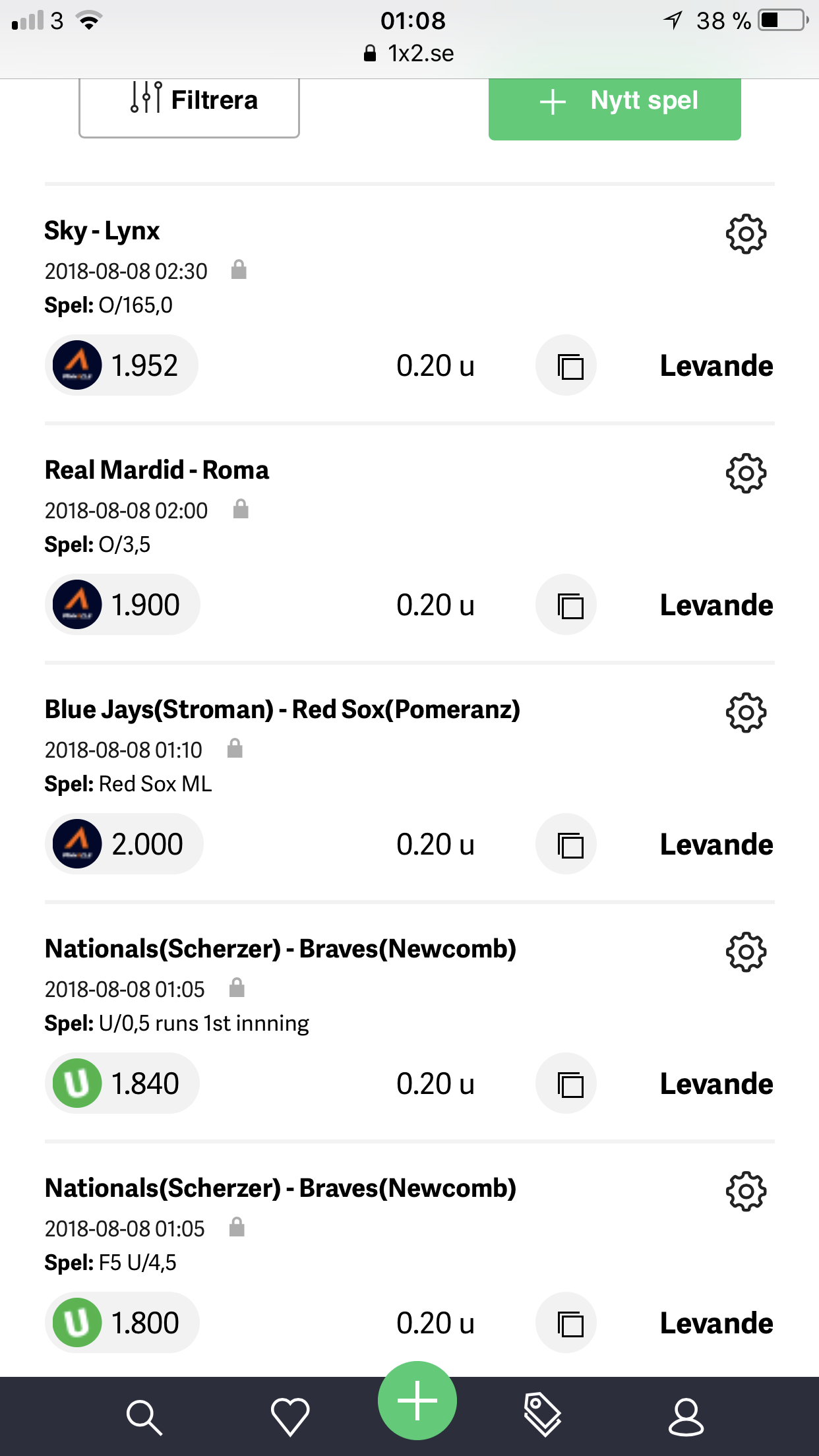Open settings gear for U/0,5 runs bet
The width and height of the screenshot is (819, 1456).
(746, 952)
